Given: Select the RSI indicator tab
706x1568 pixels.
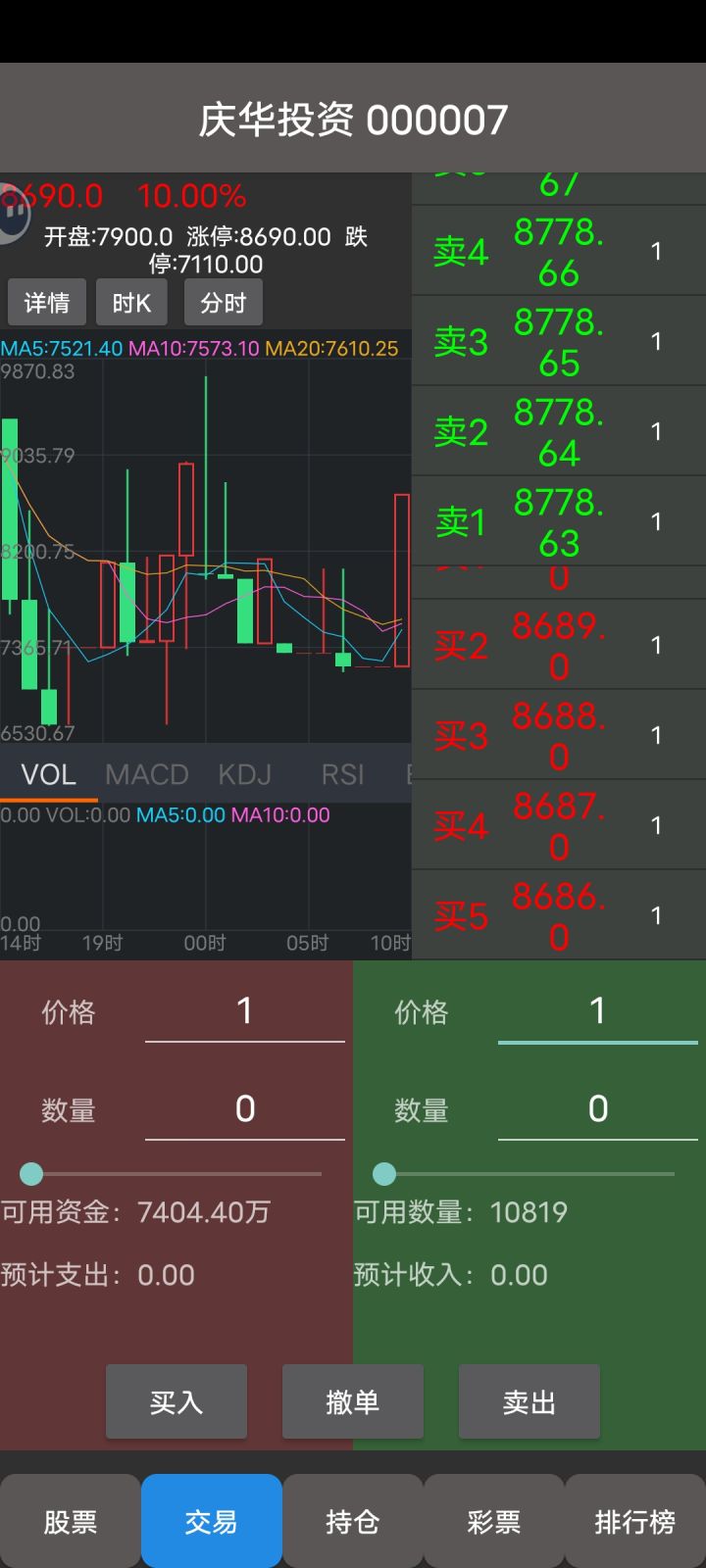Looking at the screenshot, I should coord(342,774).
